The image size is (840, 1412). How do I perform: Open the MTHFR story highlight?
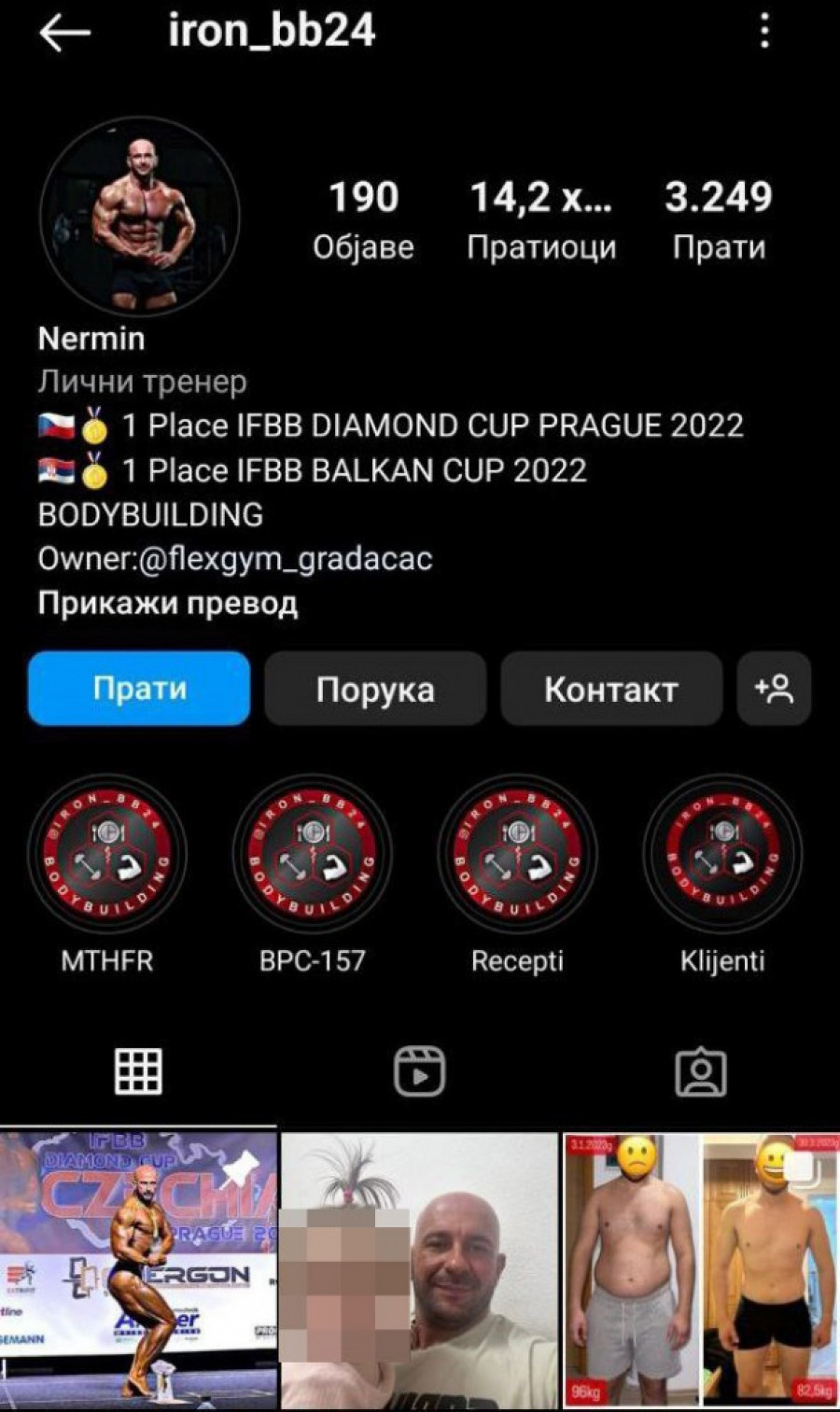tap(107, 854)
